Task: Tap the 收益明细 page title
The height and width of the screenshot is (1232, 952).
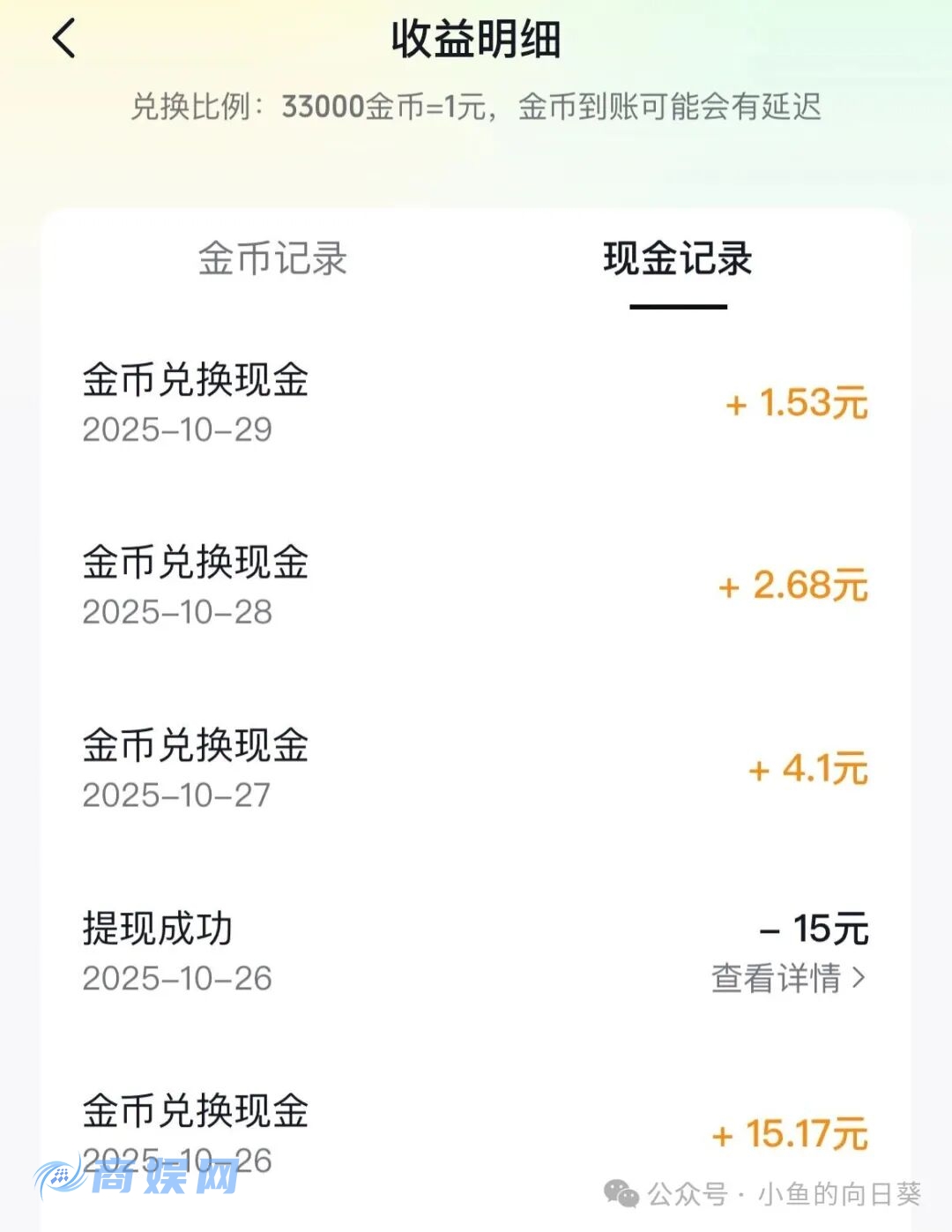Action: pos(476,40)
